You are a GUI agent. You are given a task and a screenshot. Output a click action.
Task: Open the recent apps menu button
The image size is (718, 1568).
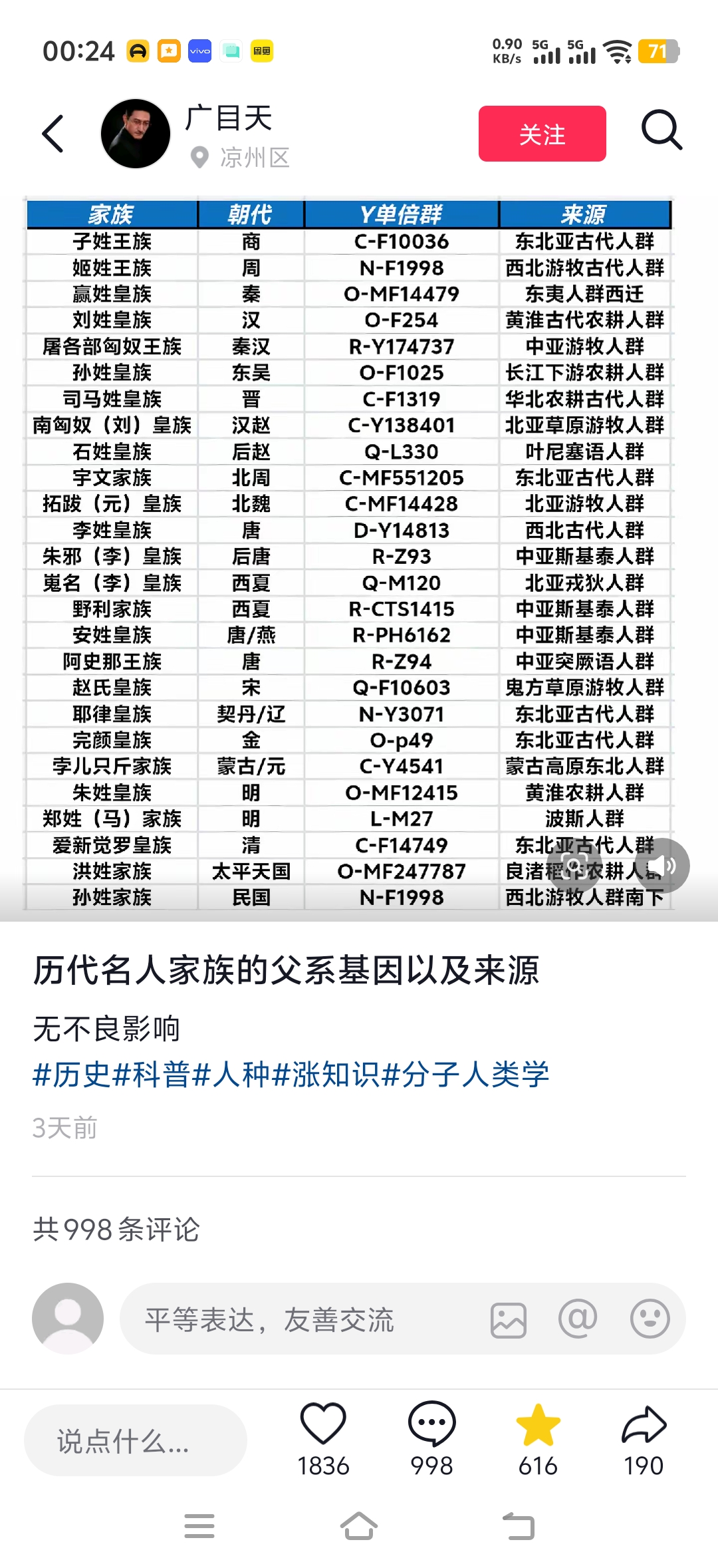[x=199, y=1525]
